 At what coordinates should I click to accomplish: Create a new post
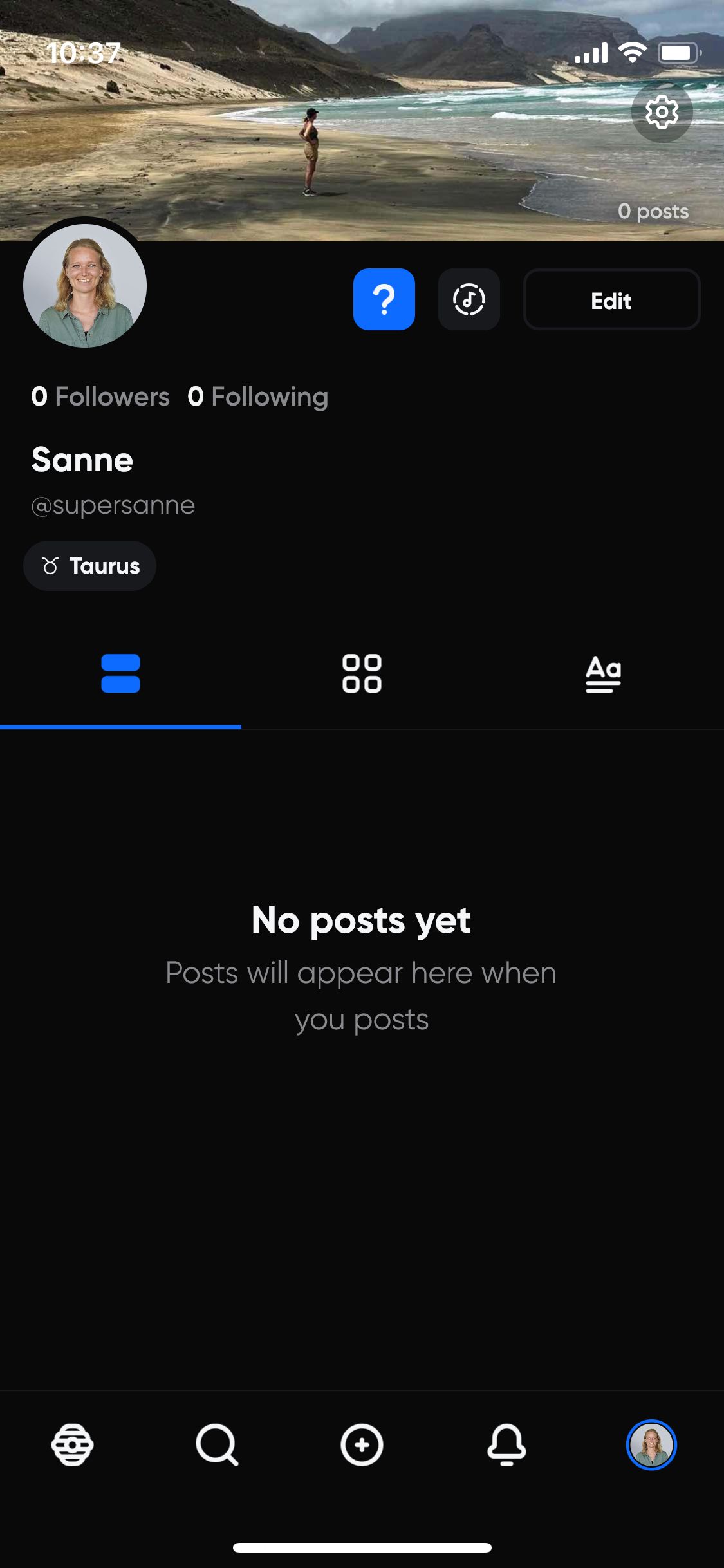(x=362, y=1444)
